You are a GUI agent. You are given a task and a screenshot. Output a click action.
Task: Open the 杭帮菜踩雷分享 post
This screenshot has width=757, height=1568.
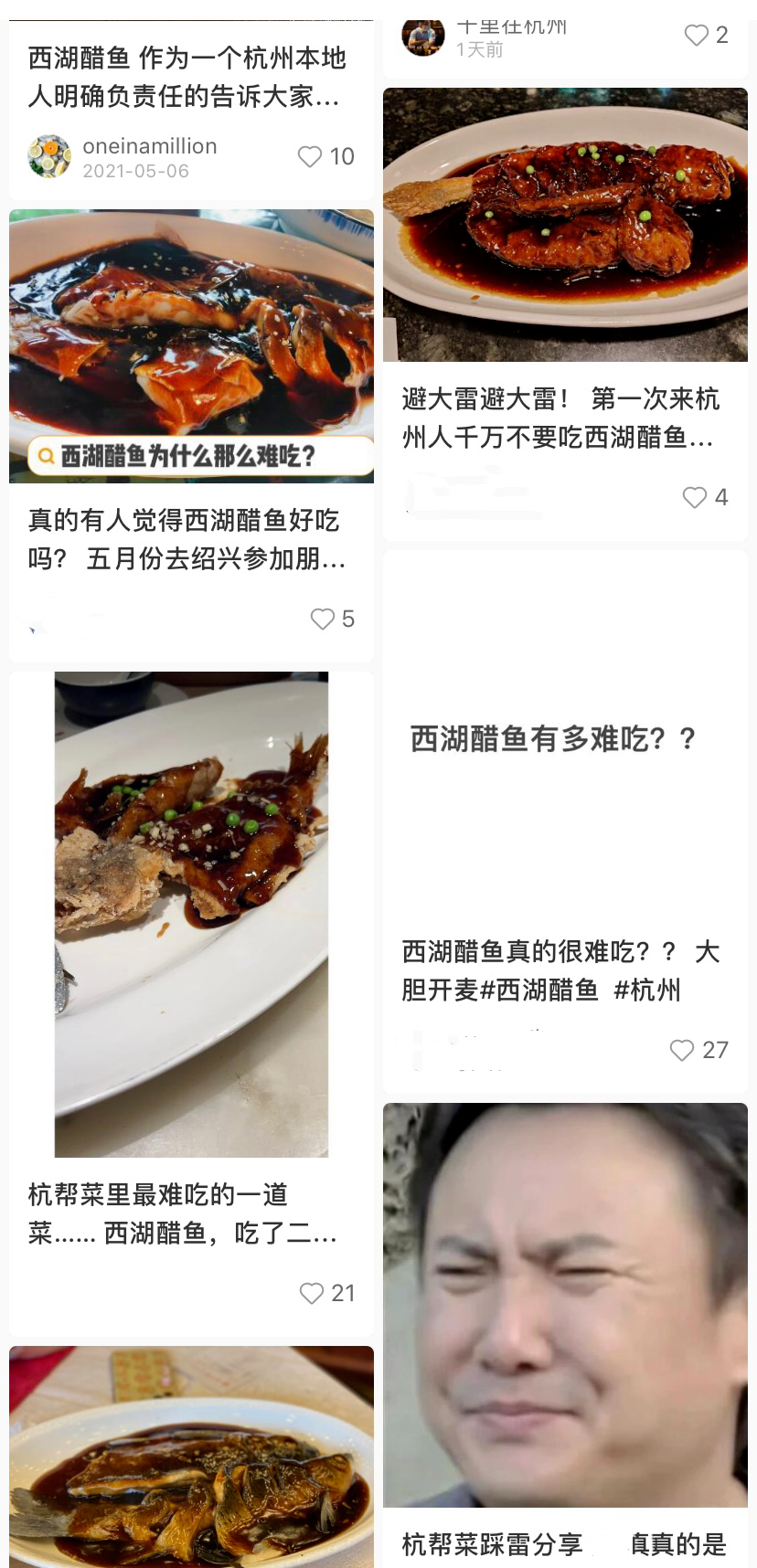pyautogui.click(x=494, y=1544)
